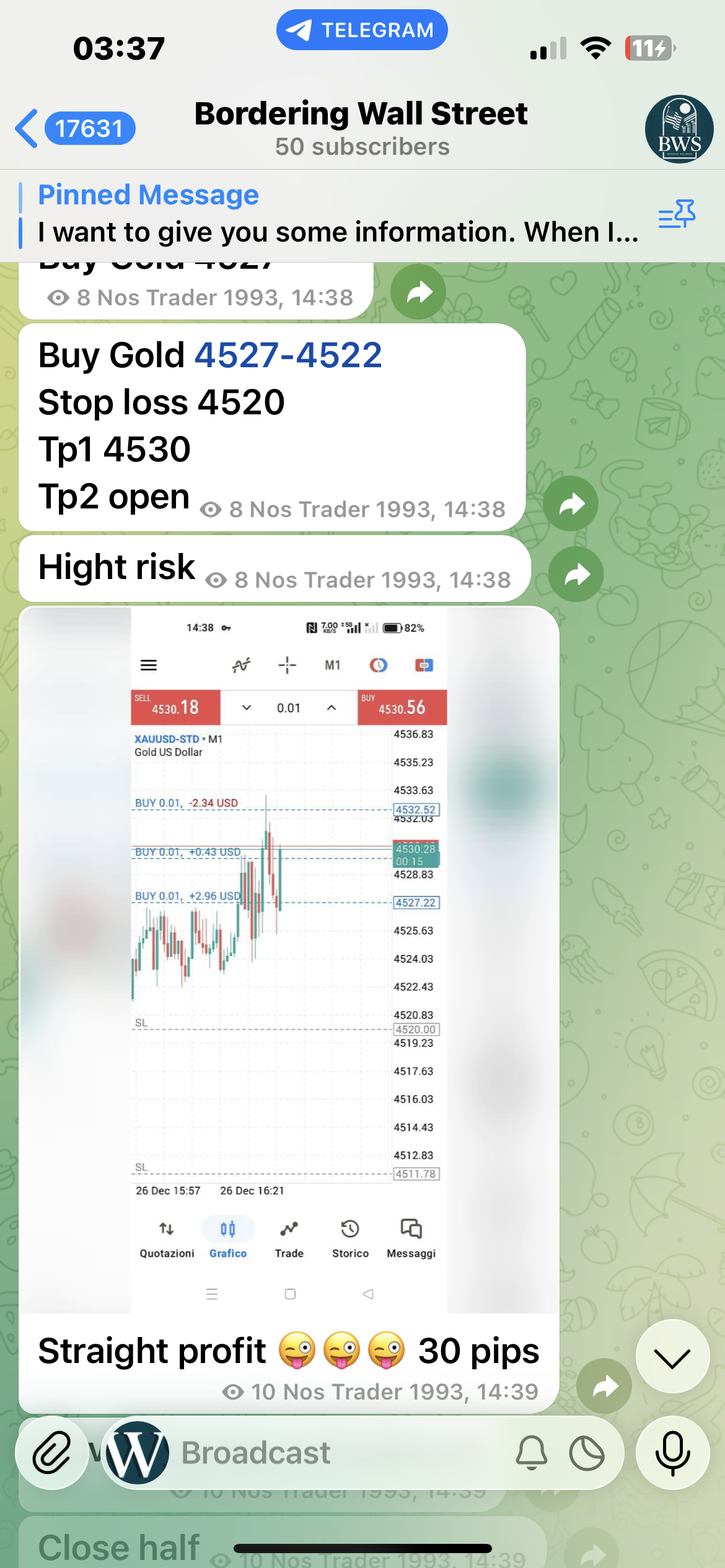
Task: Return to Telegram via the status pill
Action: tap(362, 30)
